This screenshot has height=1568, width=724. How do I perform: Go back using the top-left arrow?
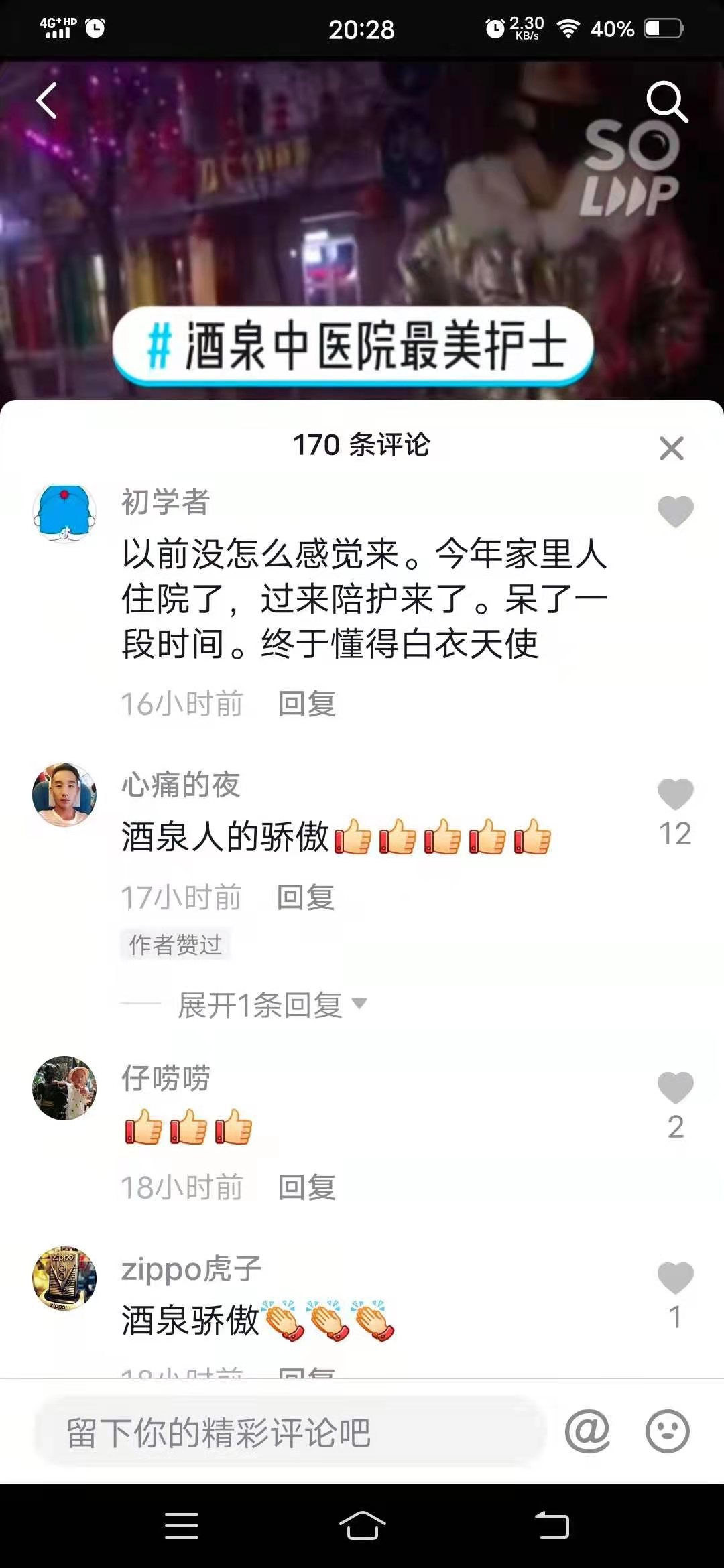pos(47,101)
